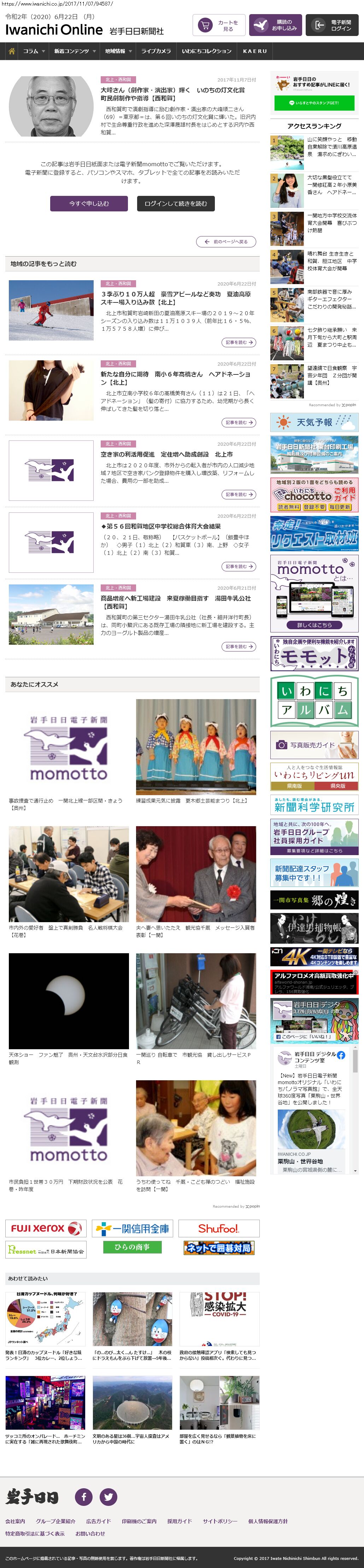Expand the コラム menu
The height and width of the screenshot is (1568, 364).
[x=34, y=51]
